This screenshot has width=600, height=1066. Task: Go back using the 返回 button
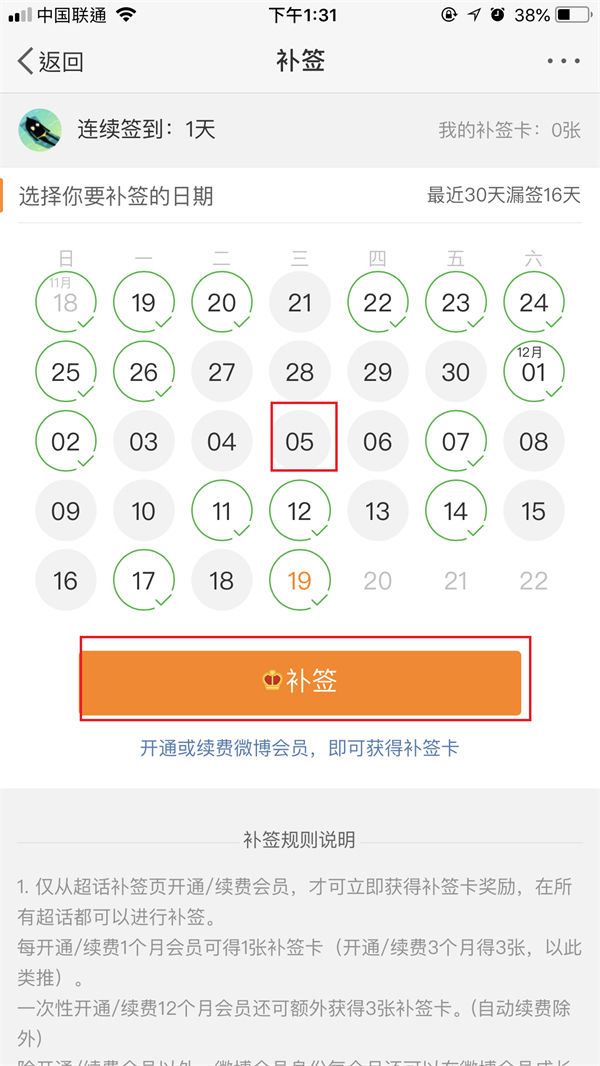50,62
